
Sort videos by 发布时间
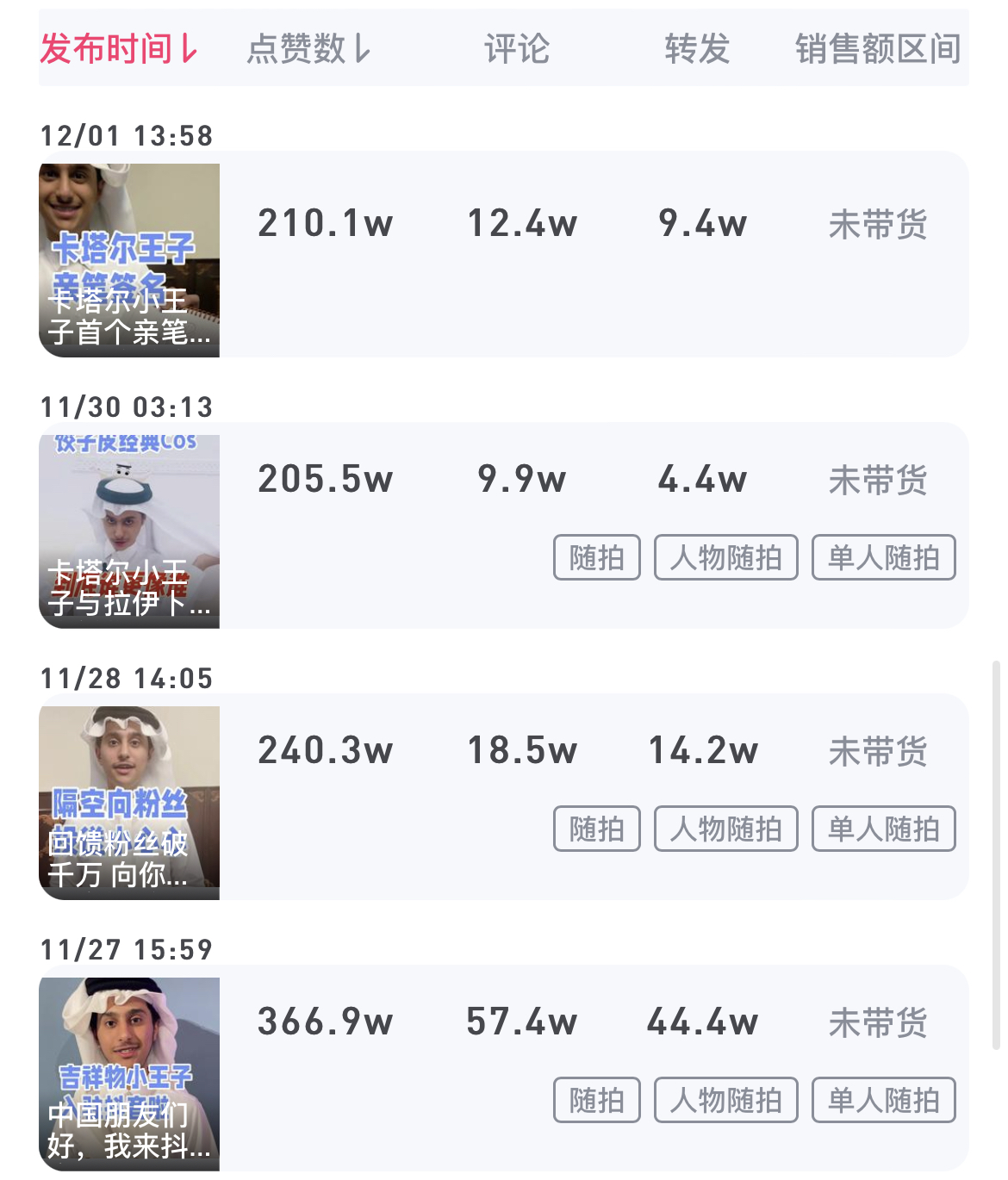coord(119,49)
